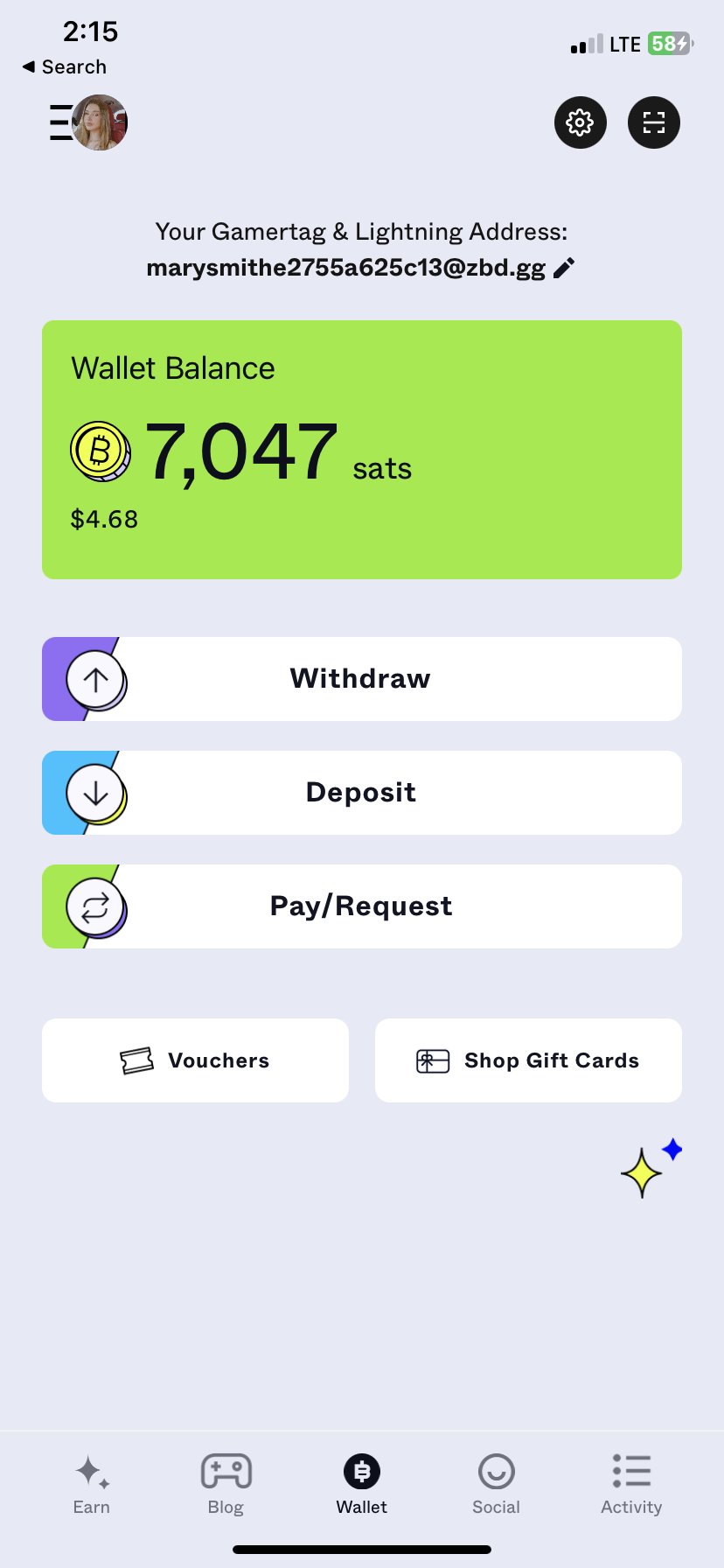This screenshot has width=724, height=1568.
Task: Go to Shop Gift Cards
Action: 528,1060
